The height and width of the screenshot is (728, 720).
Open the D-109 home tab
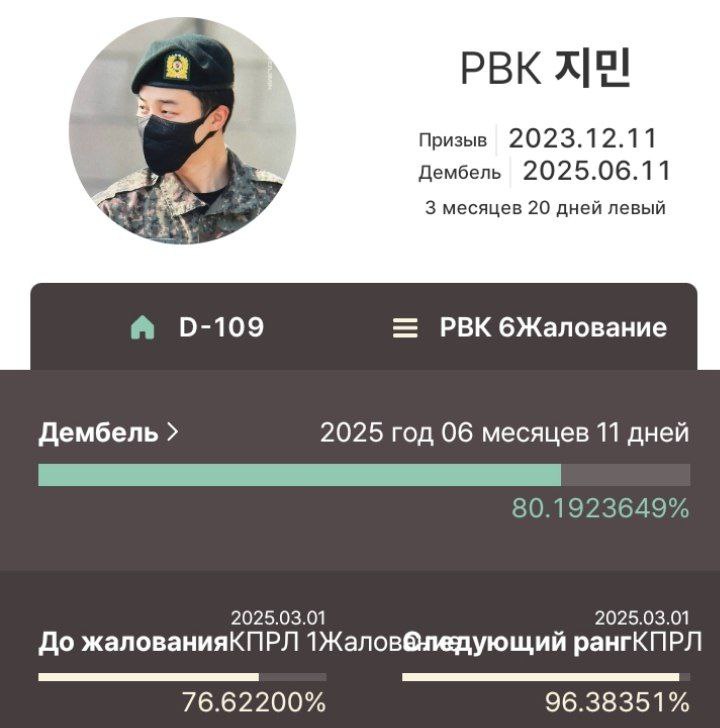(197, 327)
